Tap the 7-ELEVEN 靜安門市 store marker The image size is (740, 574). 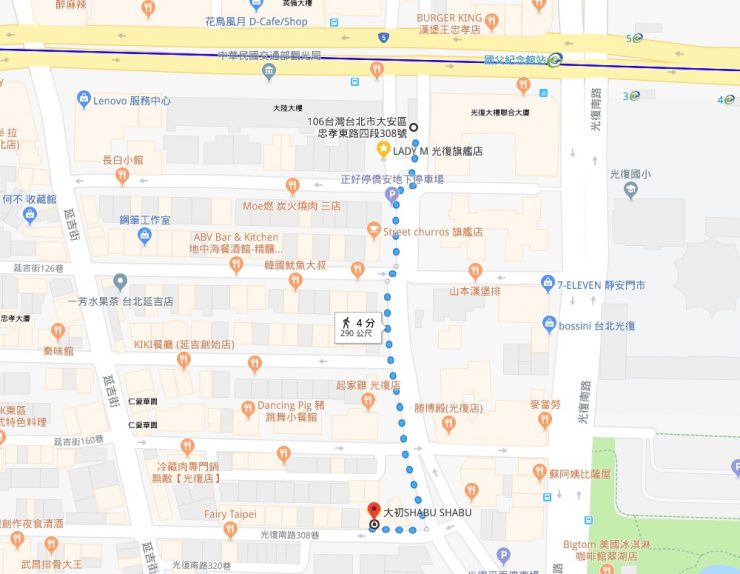548,285
